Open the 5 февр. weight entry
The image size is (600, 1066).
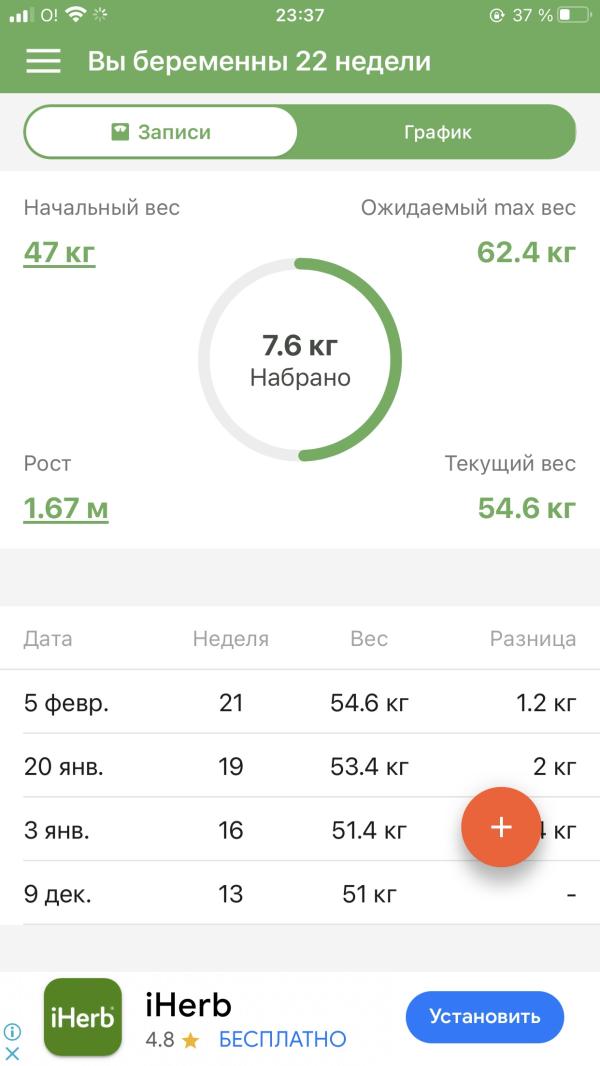tap(299, 702)
